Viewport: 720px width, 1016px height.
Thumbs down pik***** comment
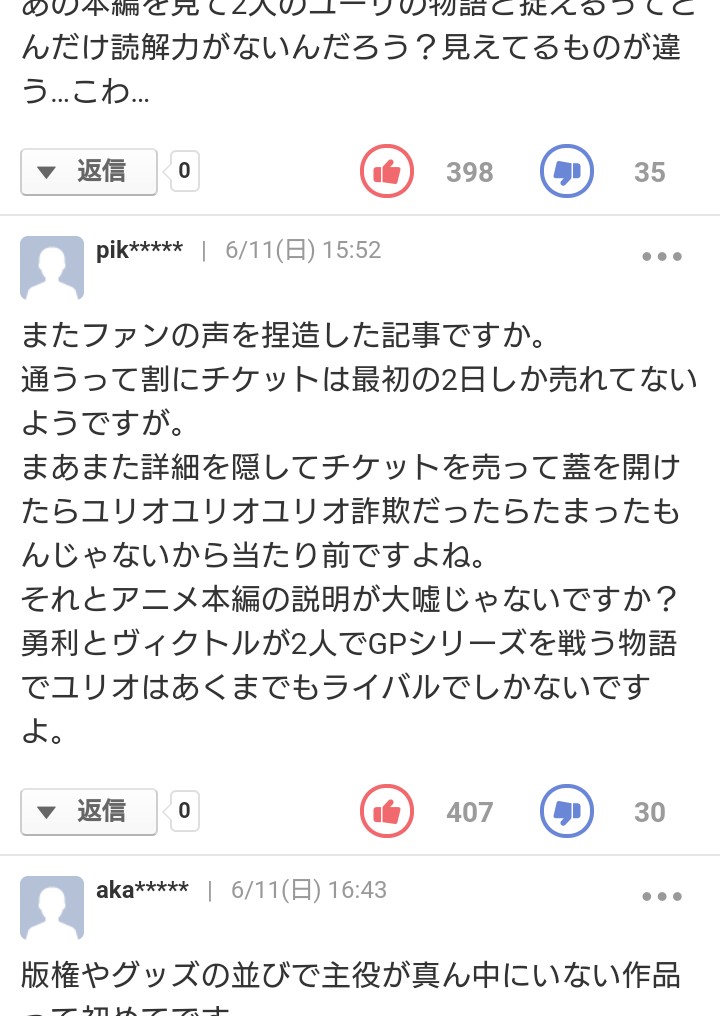(567, 811)
